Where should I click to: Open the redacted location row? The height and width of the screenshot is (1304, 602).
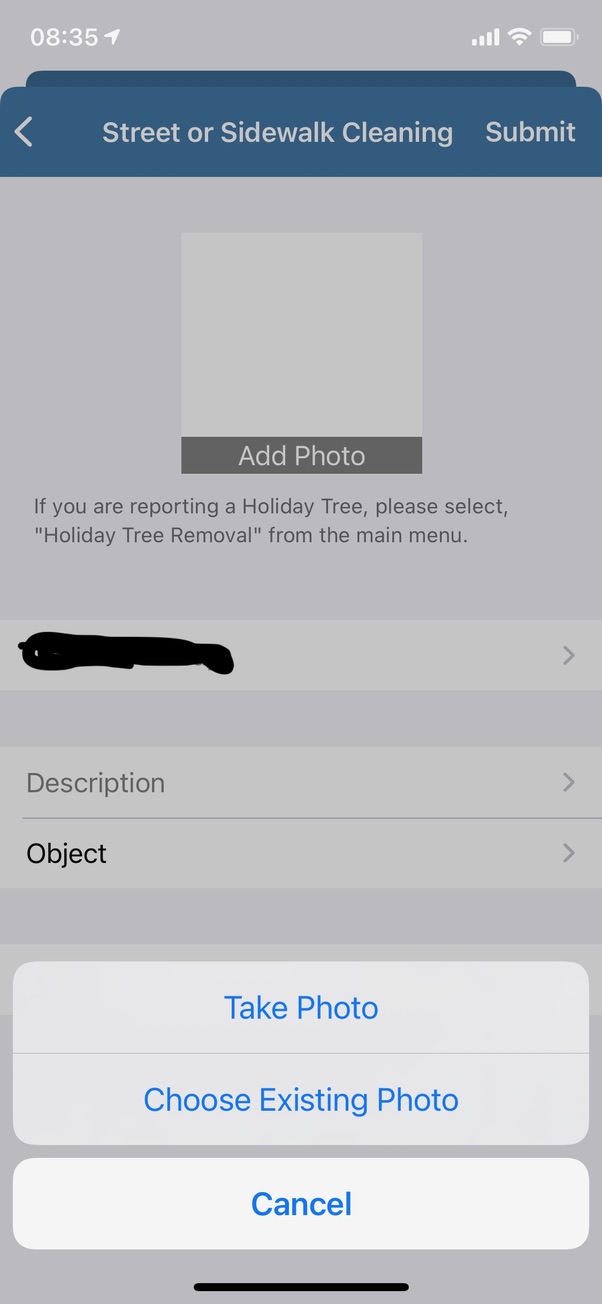(x=301, y=655)
